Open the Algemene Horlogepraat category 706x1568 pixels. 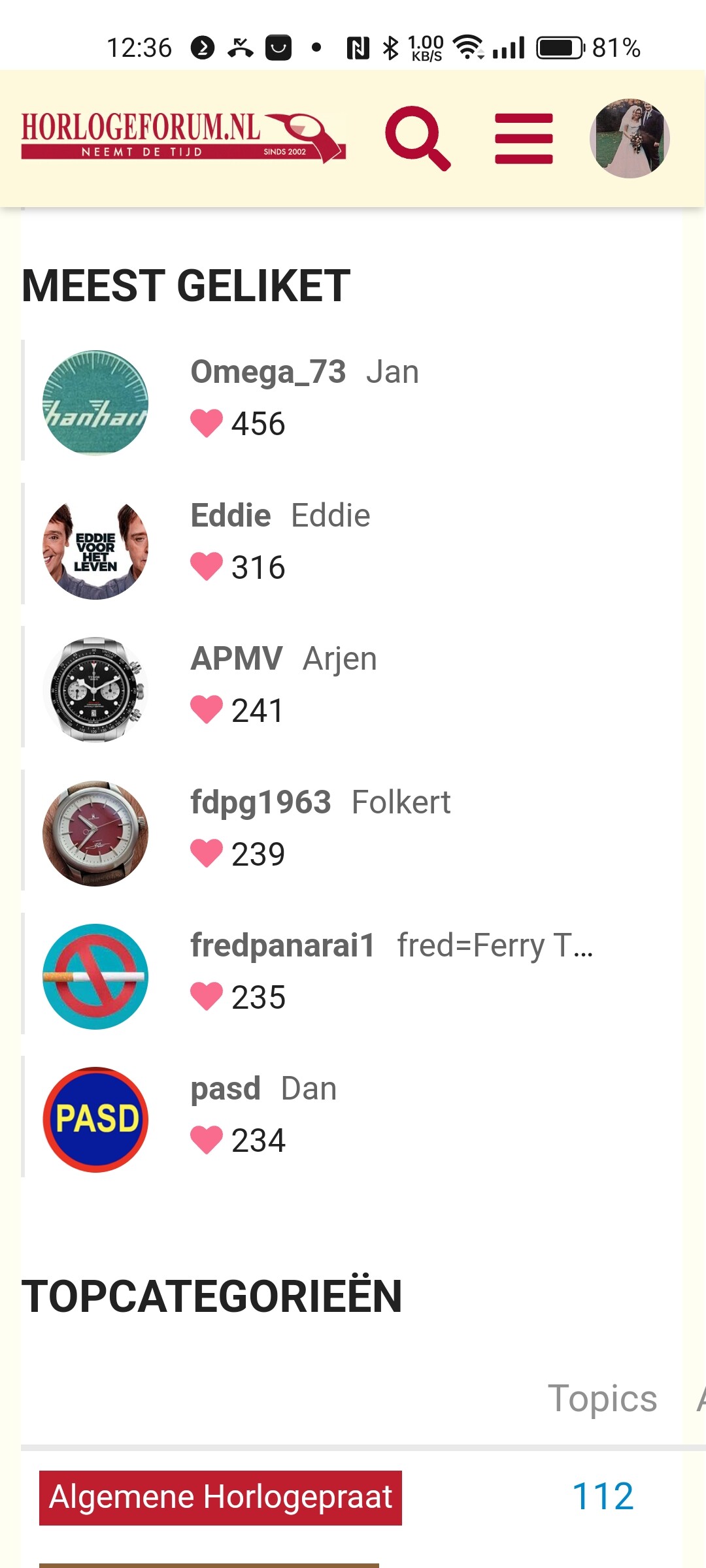tap(220, 1497)
